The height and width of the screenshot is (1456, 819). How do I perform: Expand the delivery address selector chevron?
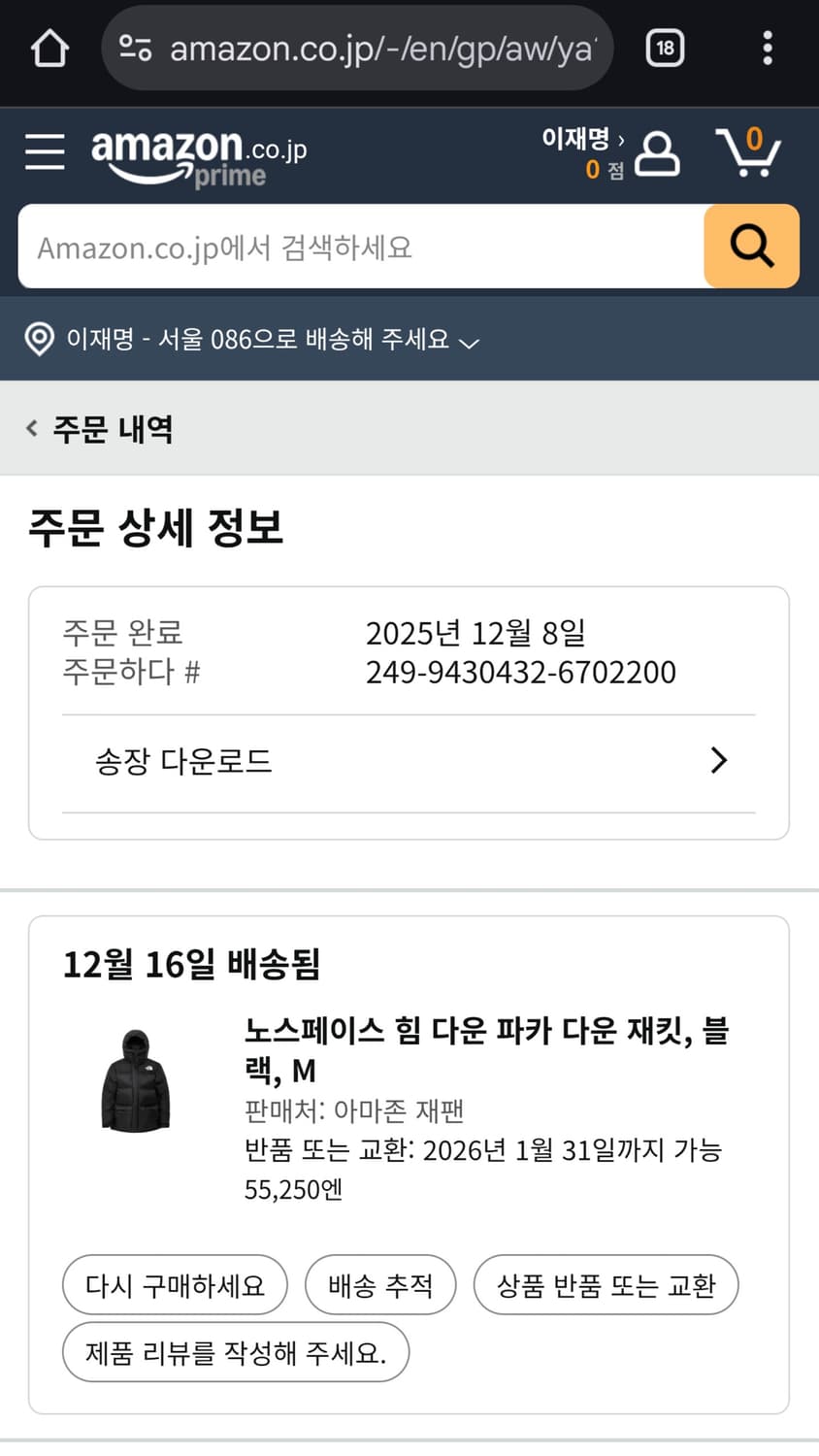(x=470, y=343)
